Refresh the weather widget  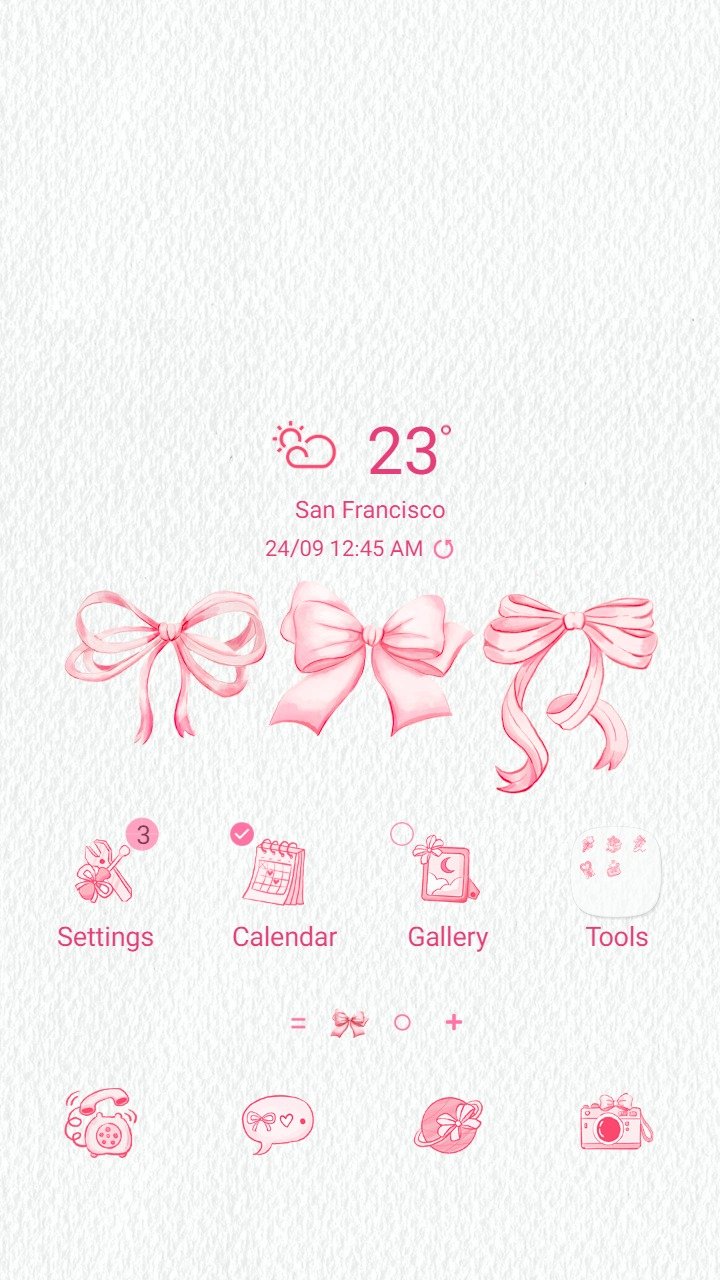coord(443,548)
